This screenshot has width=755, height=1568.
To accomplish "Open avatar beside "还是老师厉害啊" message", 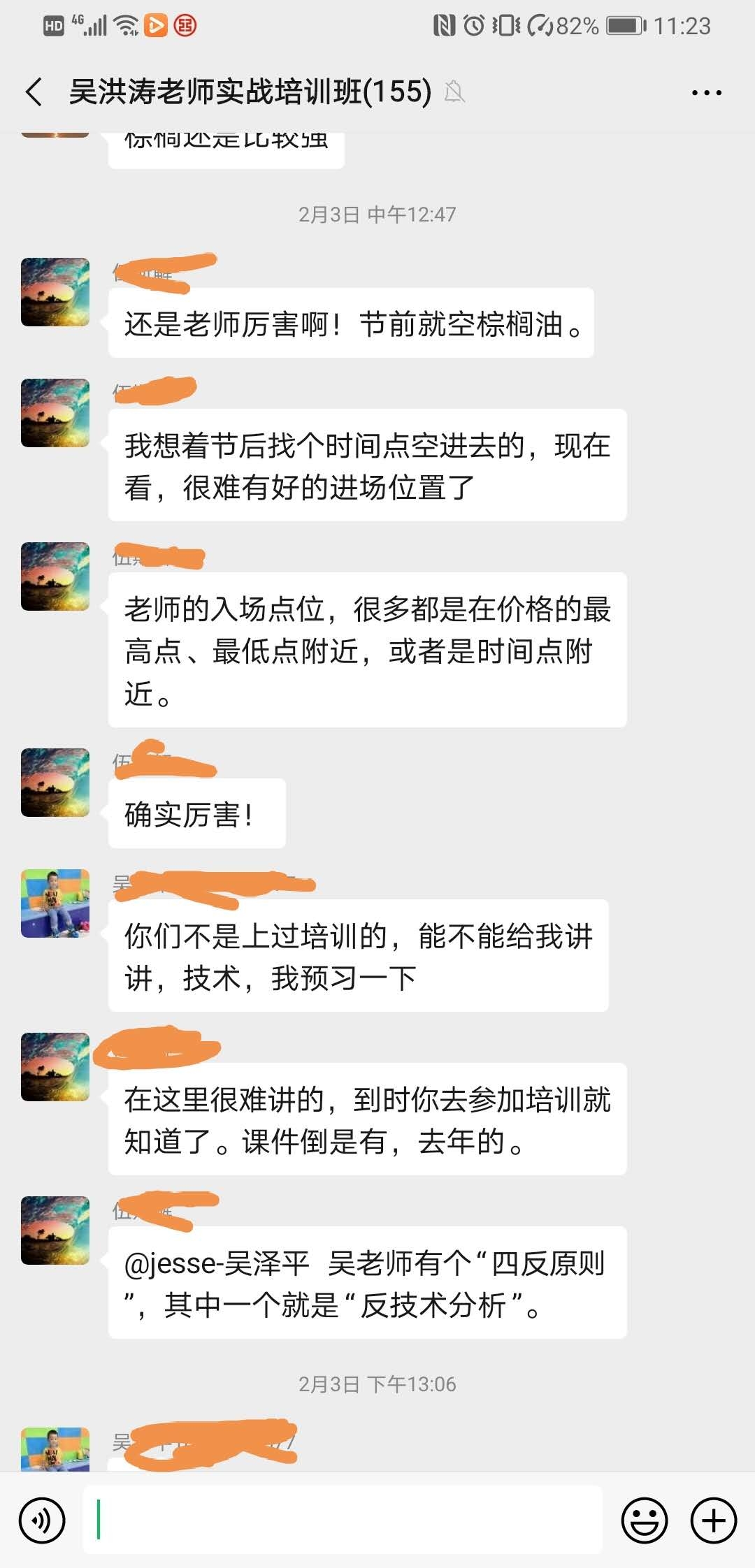I will pos(55,292).
